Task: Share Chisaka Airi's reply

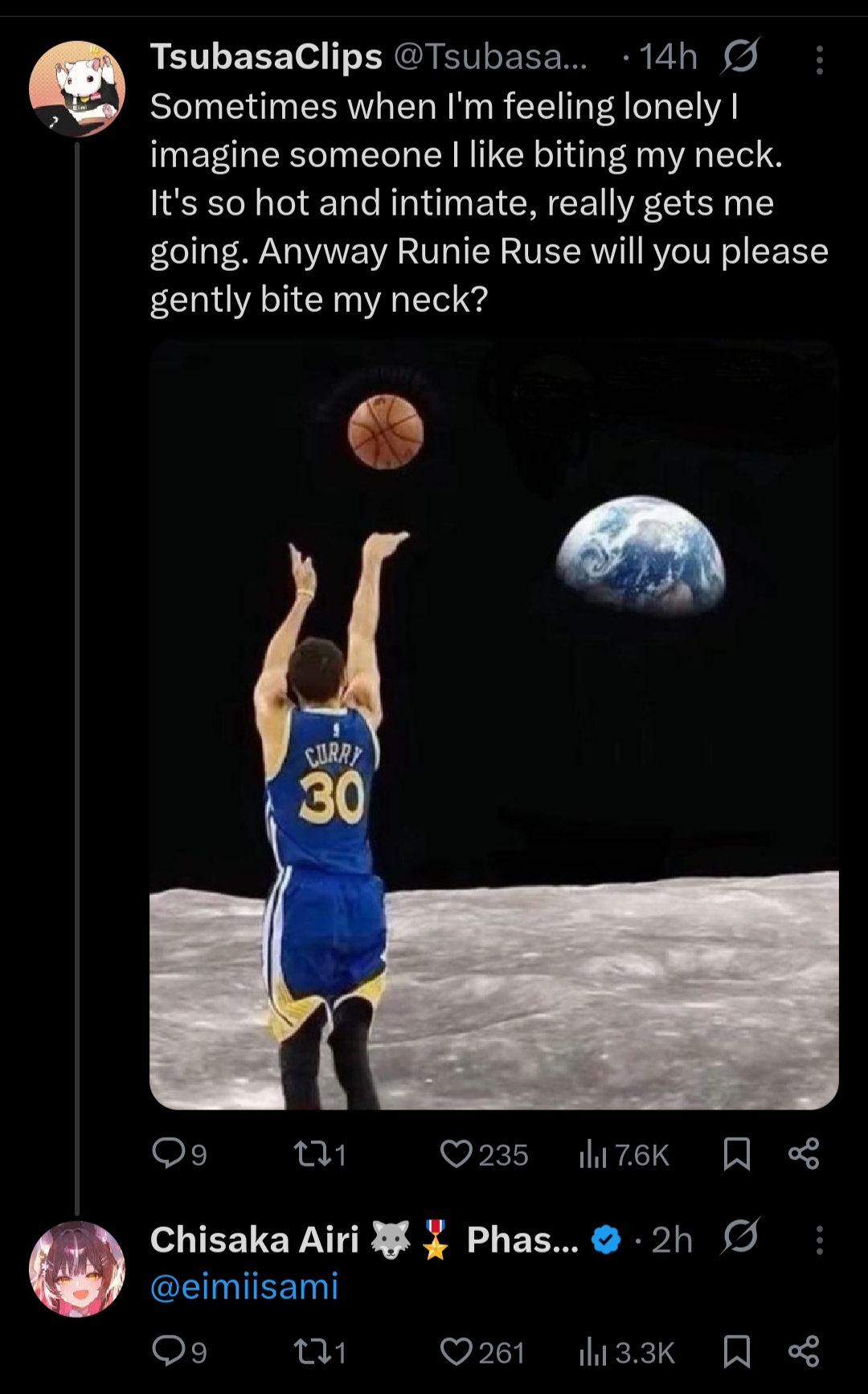Action: (804, 1352)
